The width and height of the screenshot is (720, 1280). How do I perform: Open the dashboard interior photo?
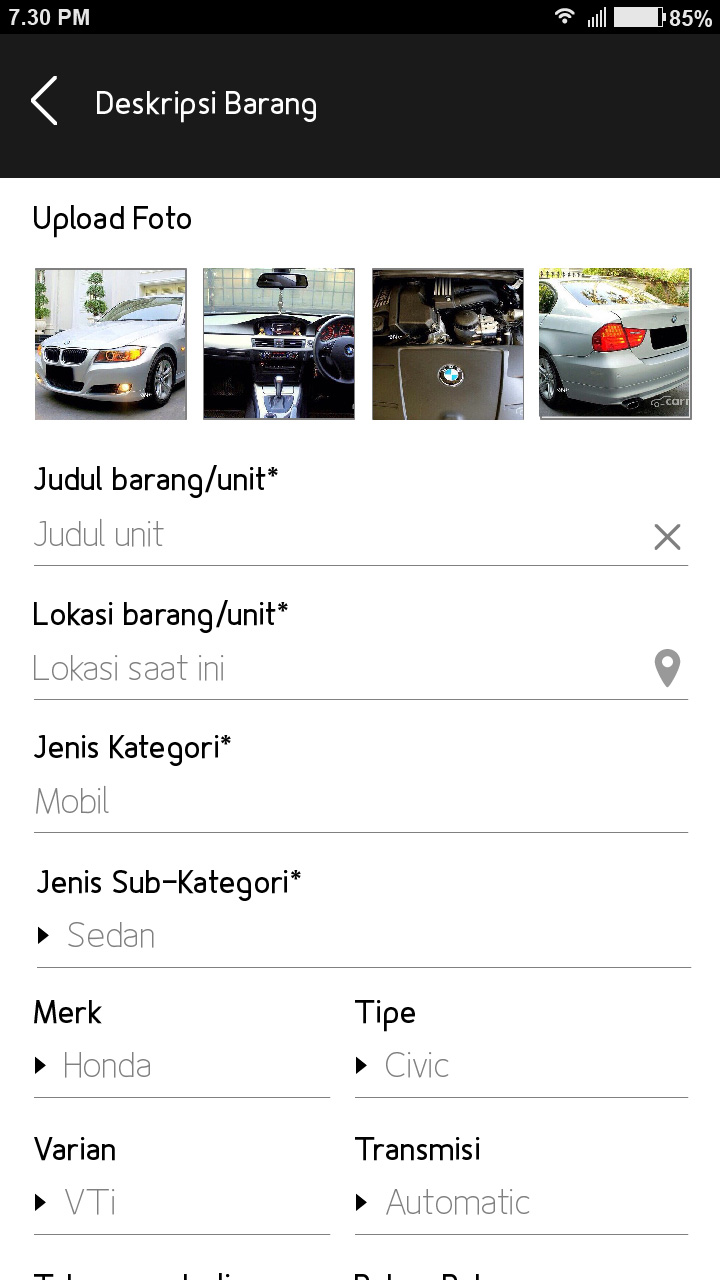279,344
